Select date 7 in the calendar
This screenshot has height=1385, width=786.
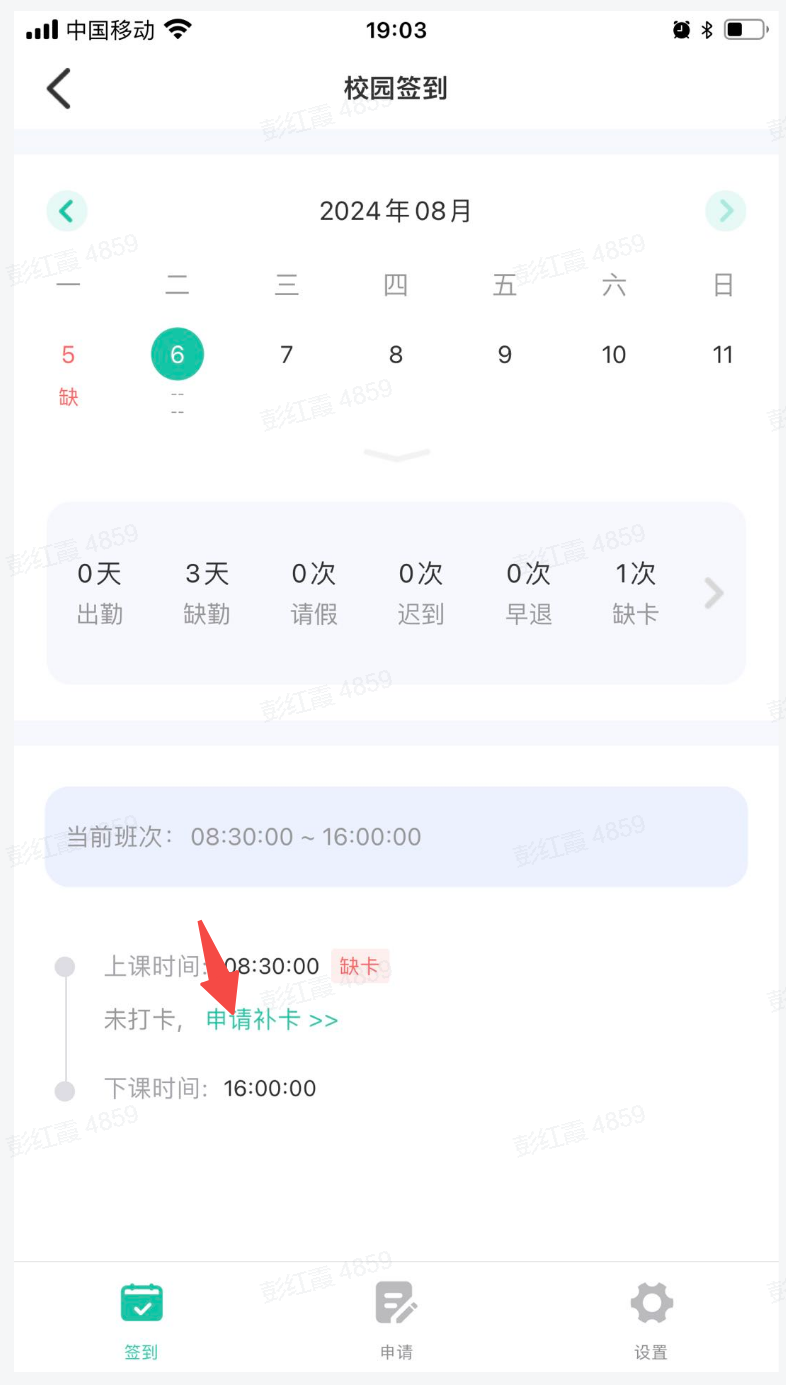287,355
